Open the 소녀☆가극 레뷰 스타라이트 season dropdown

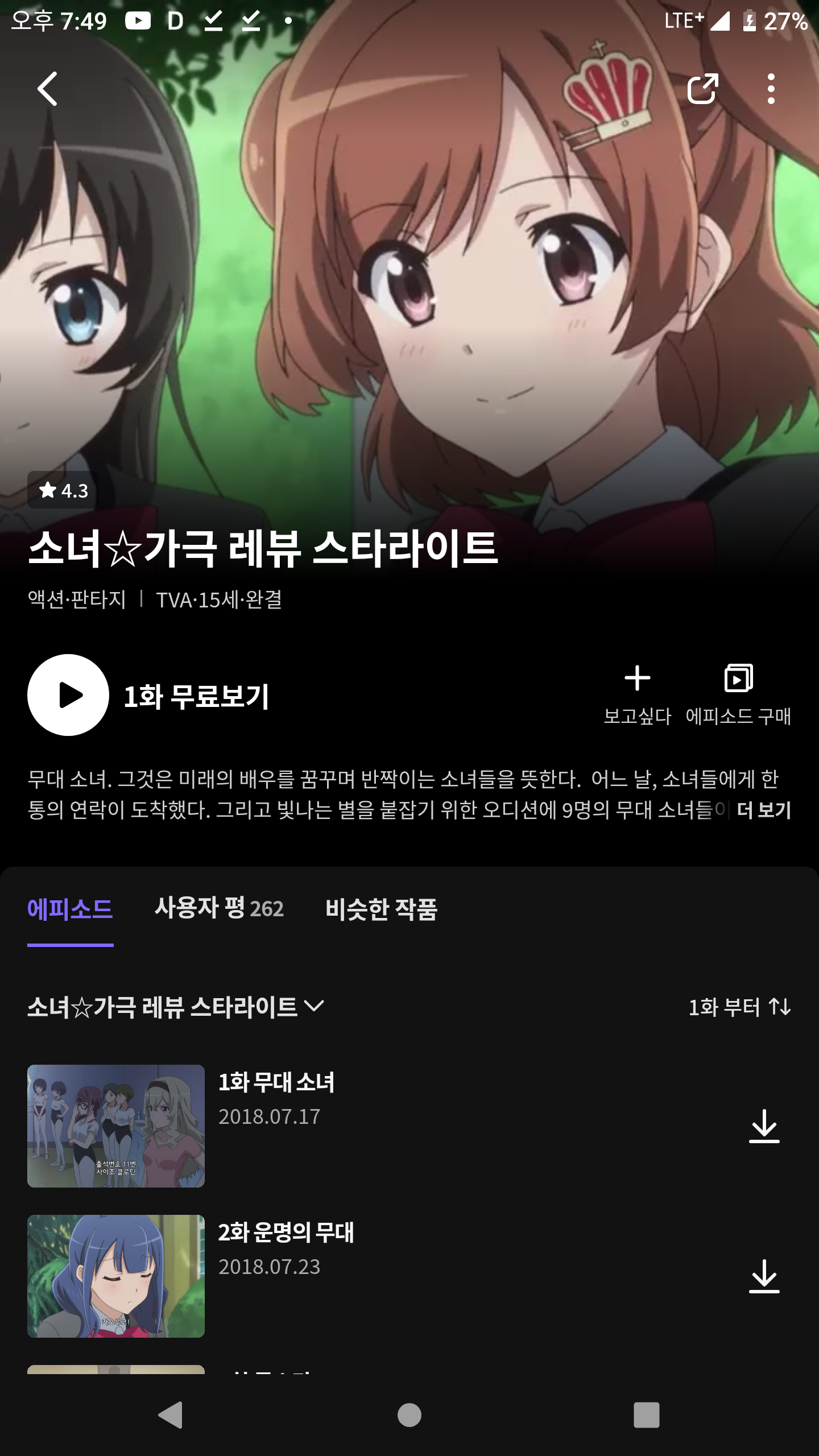click(176, 1007)
